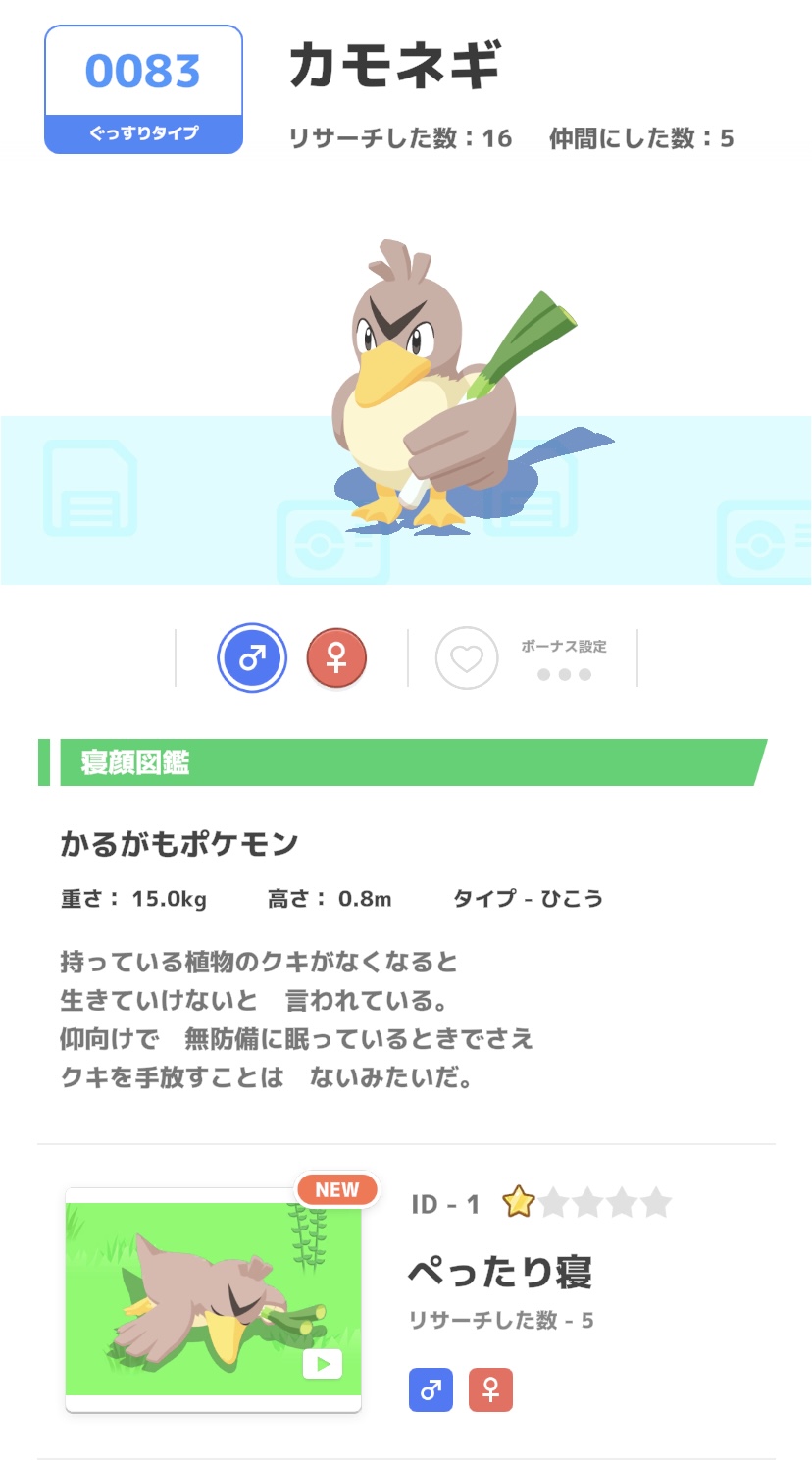Tap the NEW badge on the sleep style
The height and width of the screenshot is (1465, 812).
pyautogui.click(x=336, y=1189)
